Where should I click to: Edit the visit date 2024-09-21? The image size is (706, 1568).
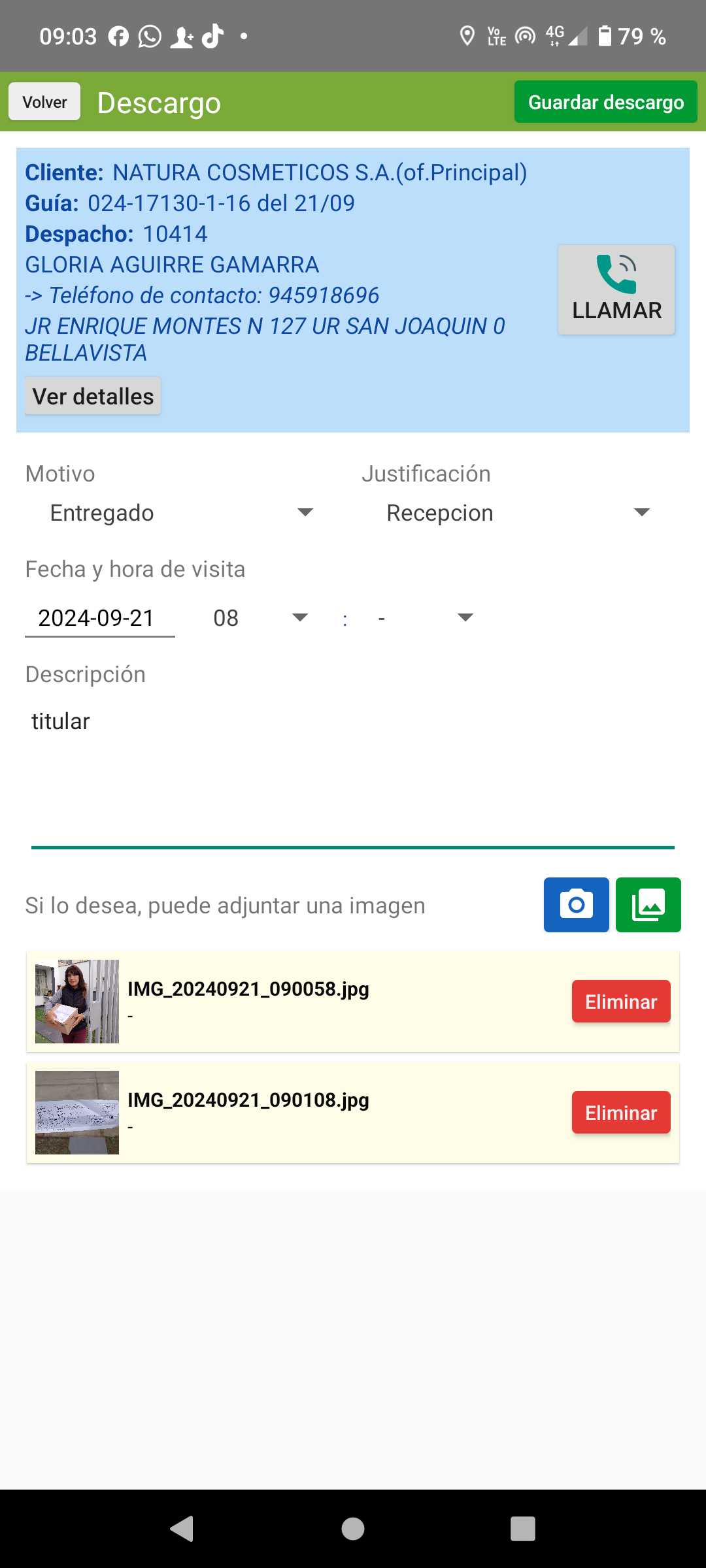click(x=99, y=618)
